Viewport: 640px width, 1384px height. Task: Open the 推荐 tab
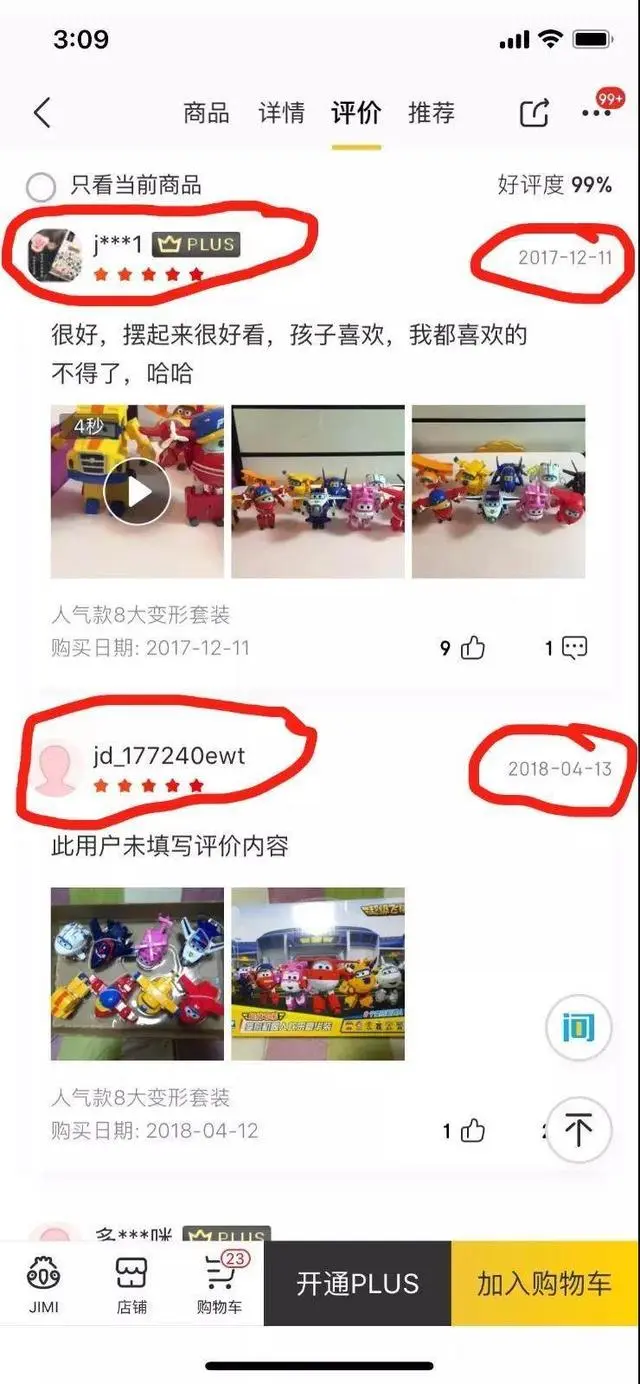pyautogui.click(x=431, y=113)
